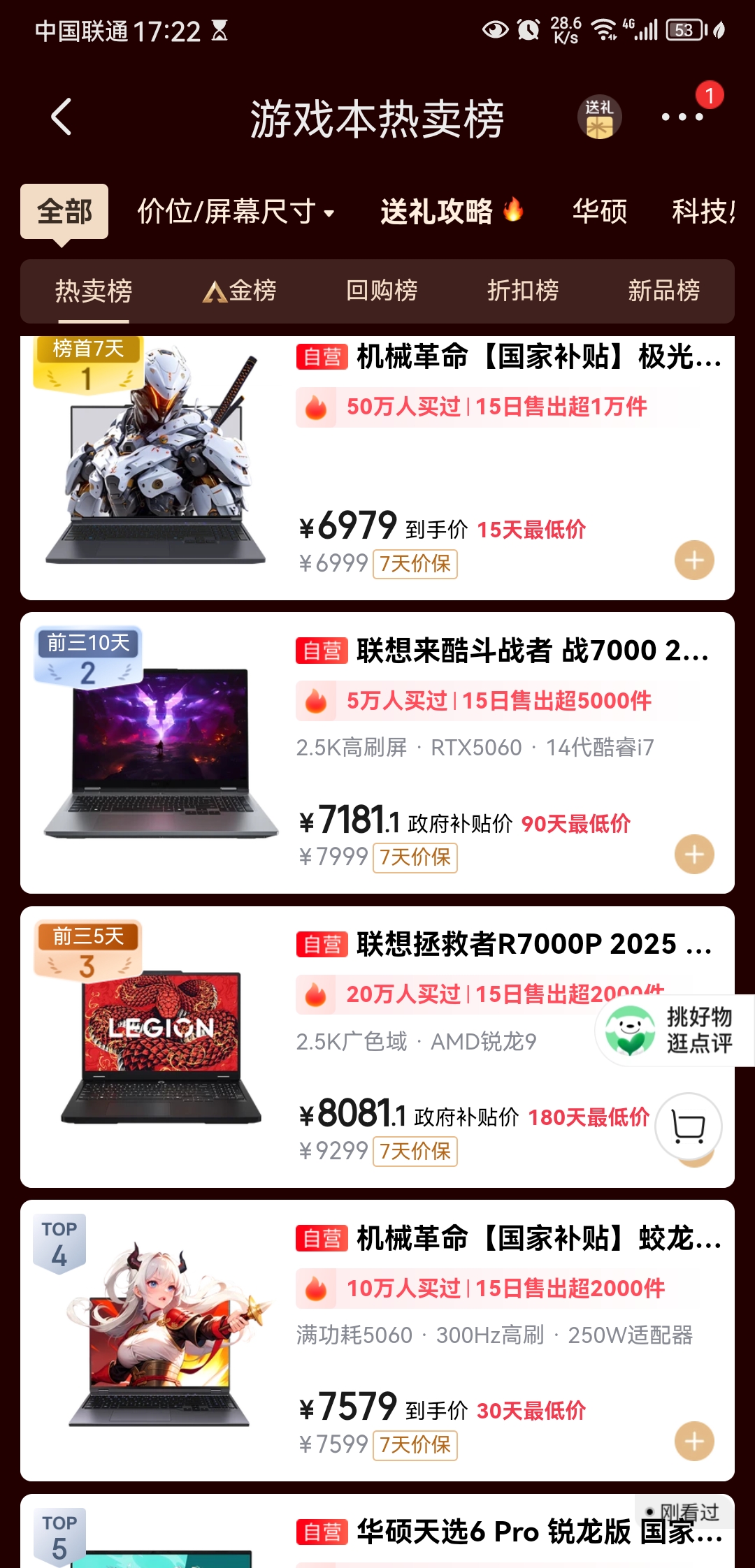Expand the 价位/屏幕尺寸 dropdown

pyautogui.click(x=236, y=211)
